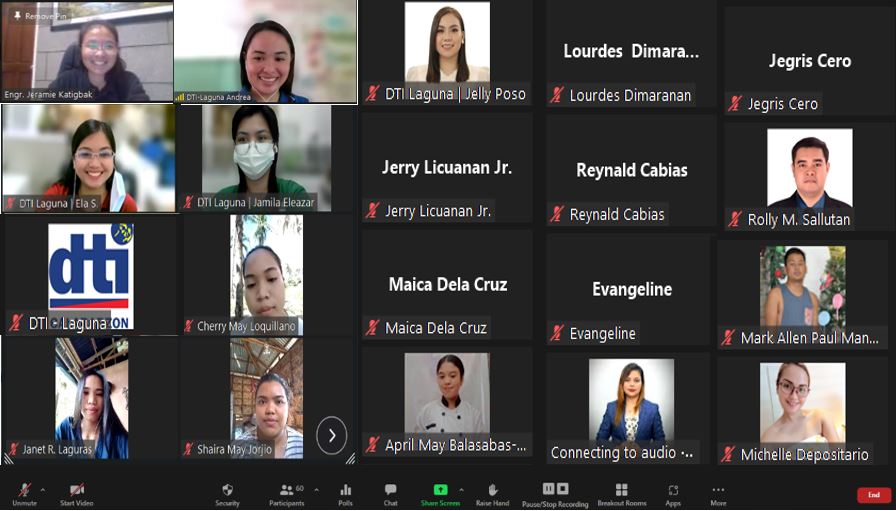Tap the green Share Screen button

coord(440,493)
